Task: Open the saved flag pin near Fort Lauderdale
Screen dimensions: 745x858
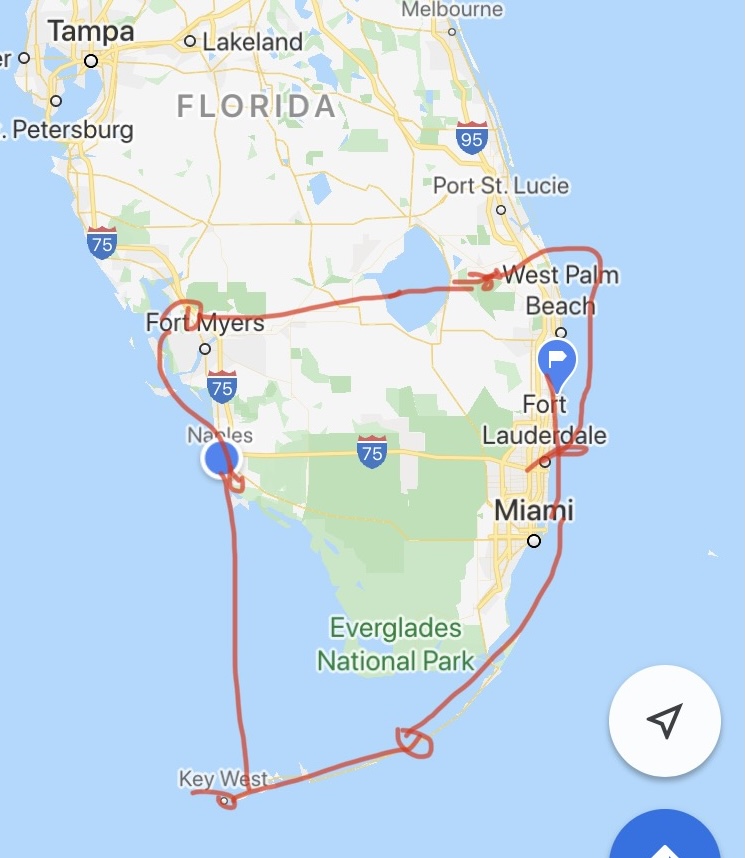Action: click(556, 360)
